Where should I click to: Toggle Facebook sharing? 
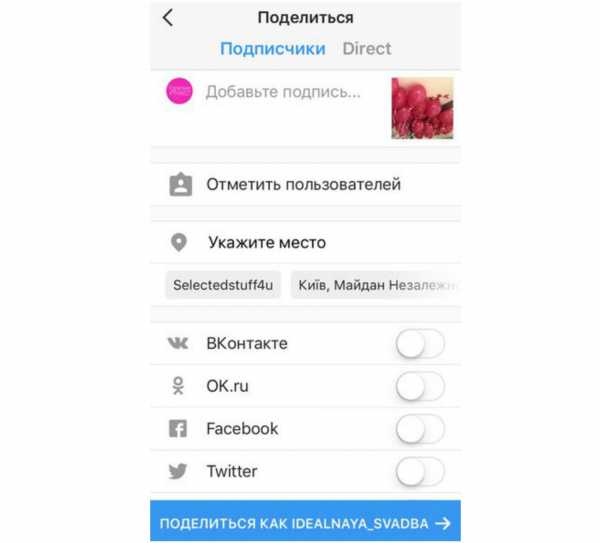[420, 429]
